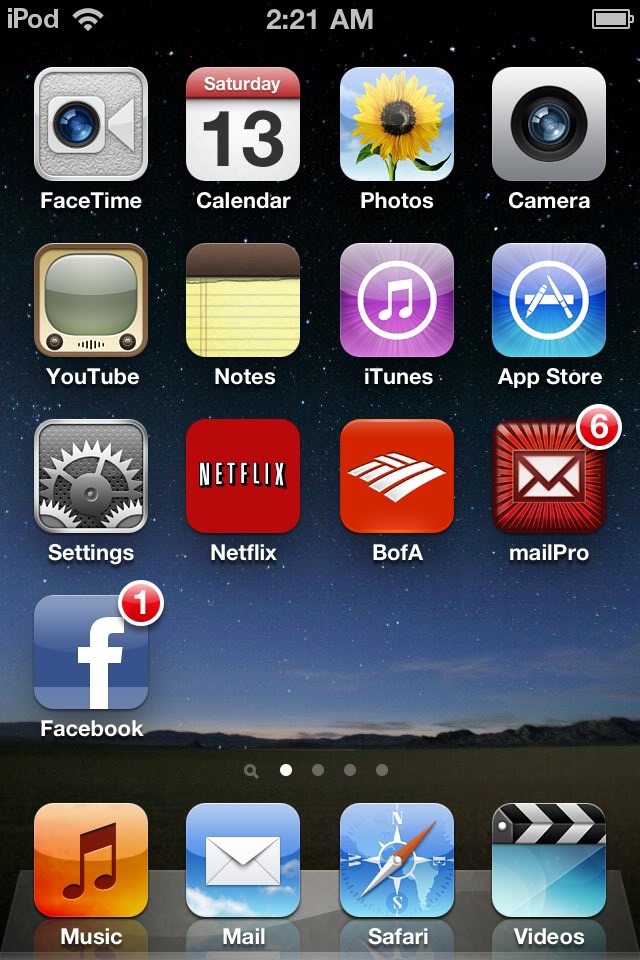Launch the Calendar app
The height and width of the screenshot is (960, 640).
click(243, 124)
